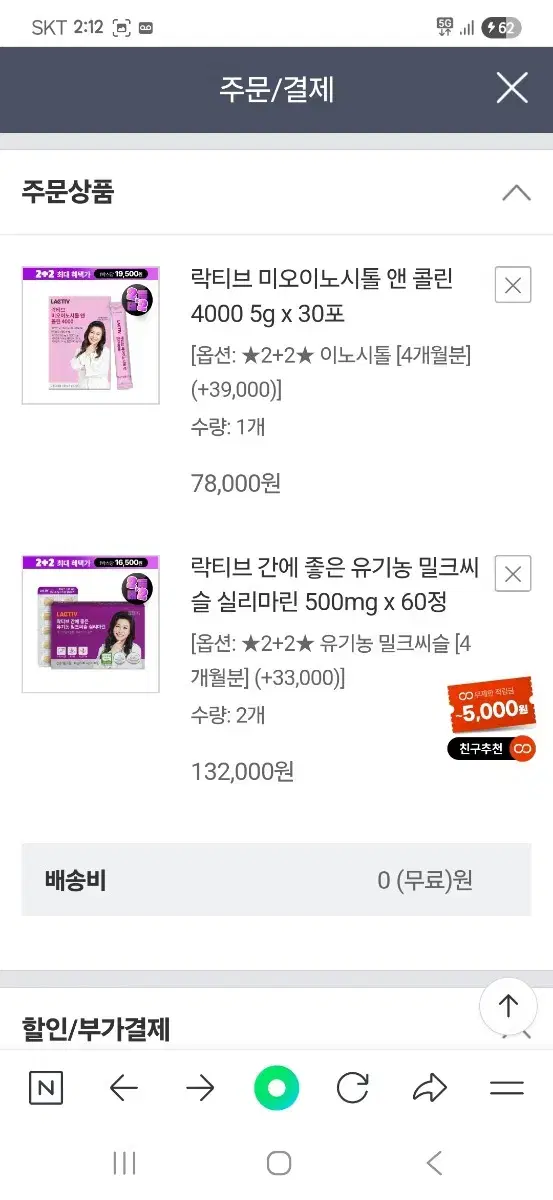The width and height of the screenshot is (553, 1200).
Task: Remove the 유기농 밀크씨슬 실리마린 item
Action: [513, 574]
